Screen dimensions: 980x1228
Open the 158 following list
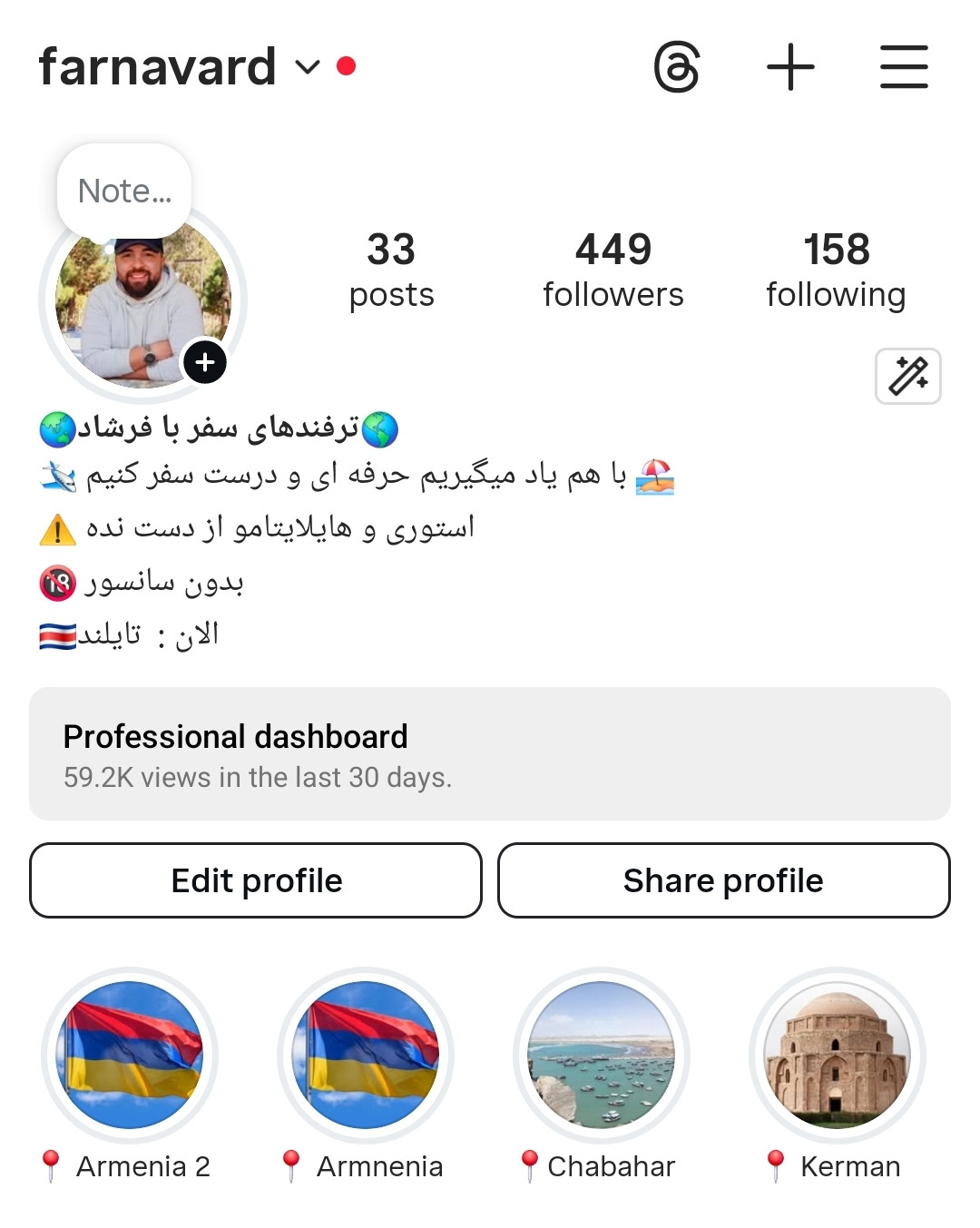click(x=836, y=270)
